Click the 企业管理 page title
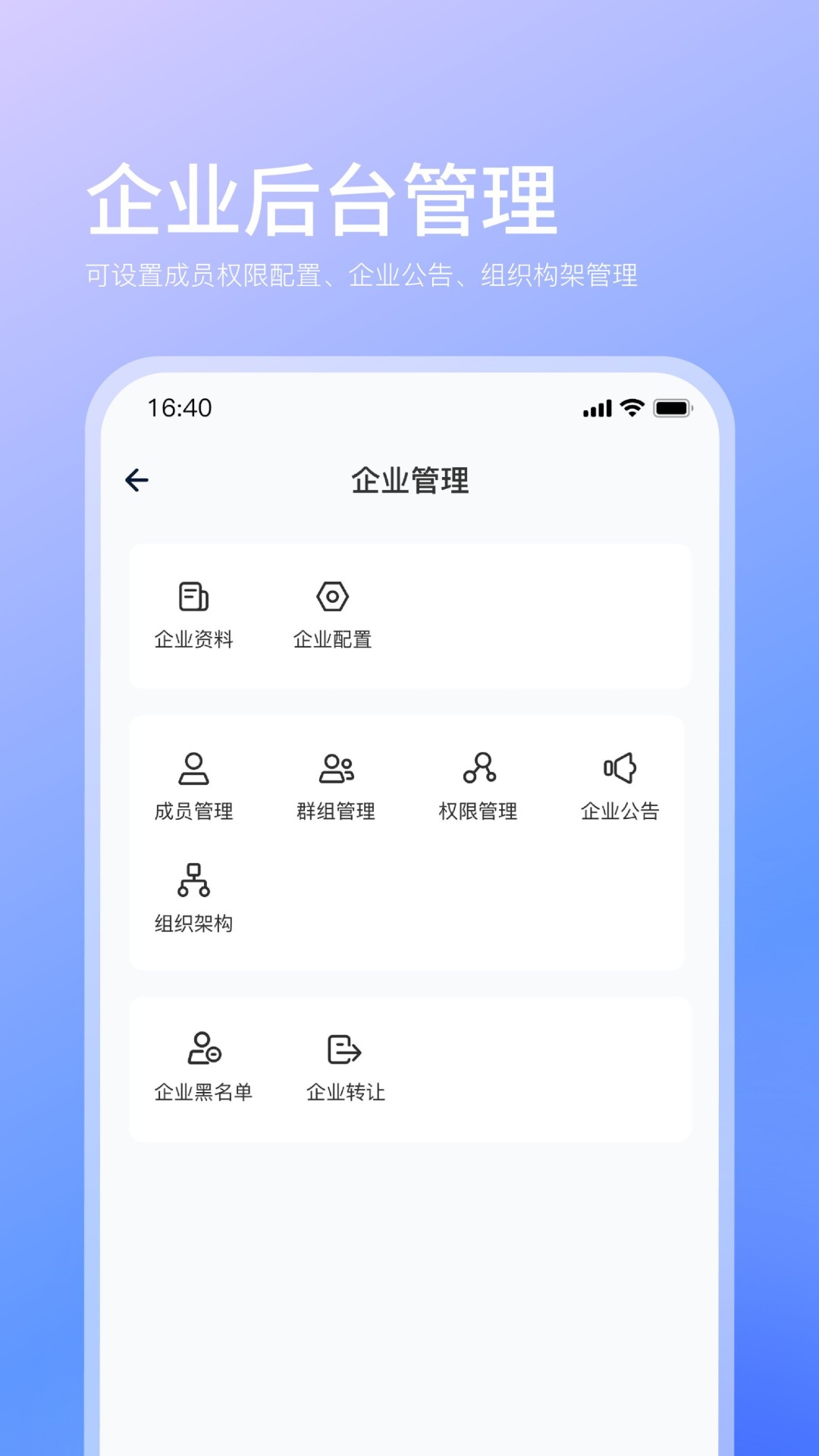The image size is (819, 1456). (x=409, y=479)
